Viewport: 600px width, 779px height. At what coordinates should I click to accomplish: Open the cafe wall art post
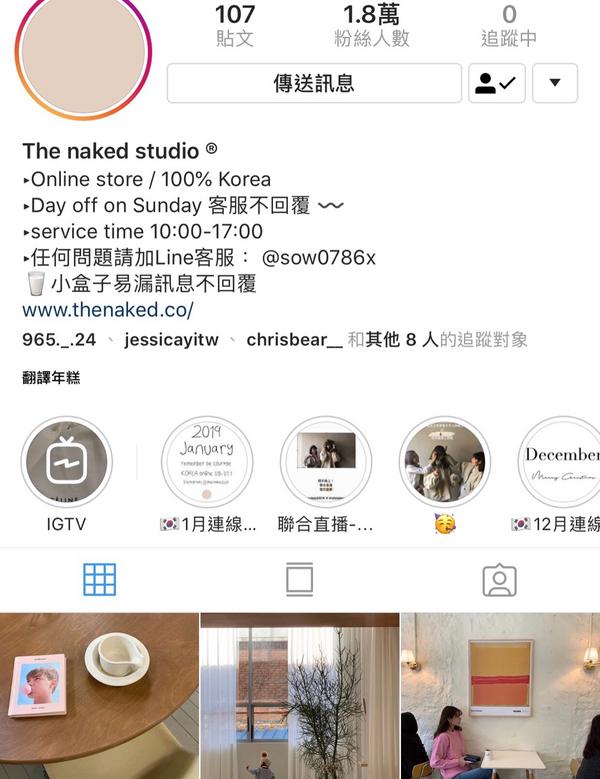point(500,696)
